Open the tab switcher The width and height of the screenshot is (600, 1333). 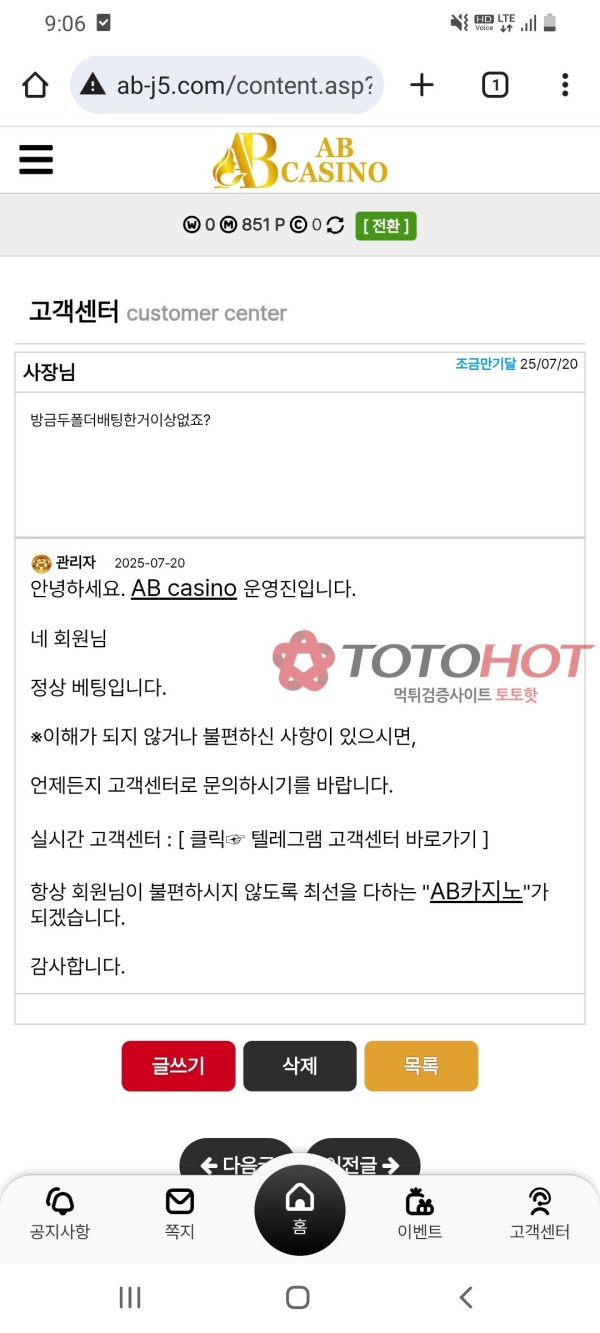pyautogui.click(x=494, y=85)
